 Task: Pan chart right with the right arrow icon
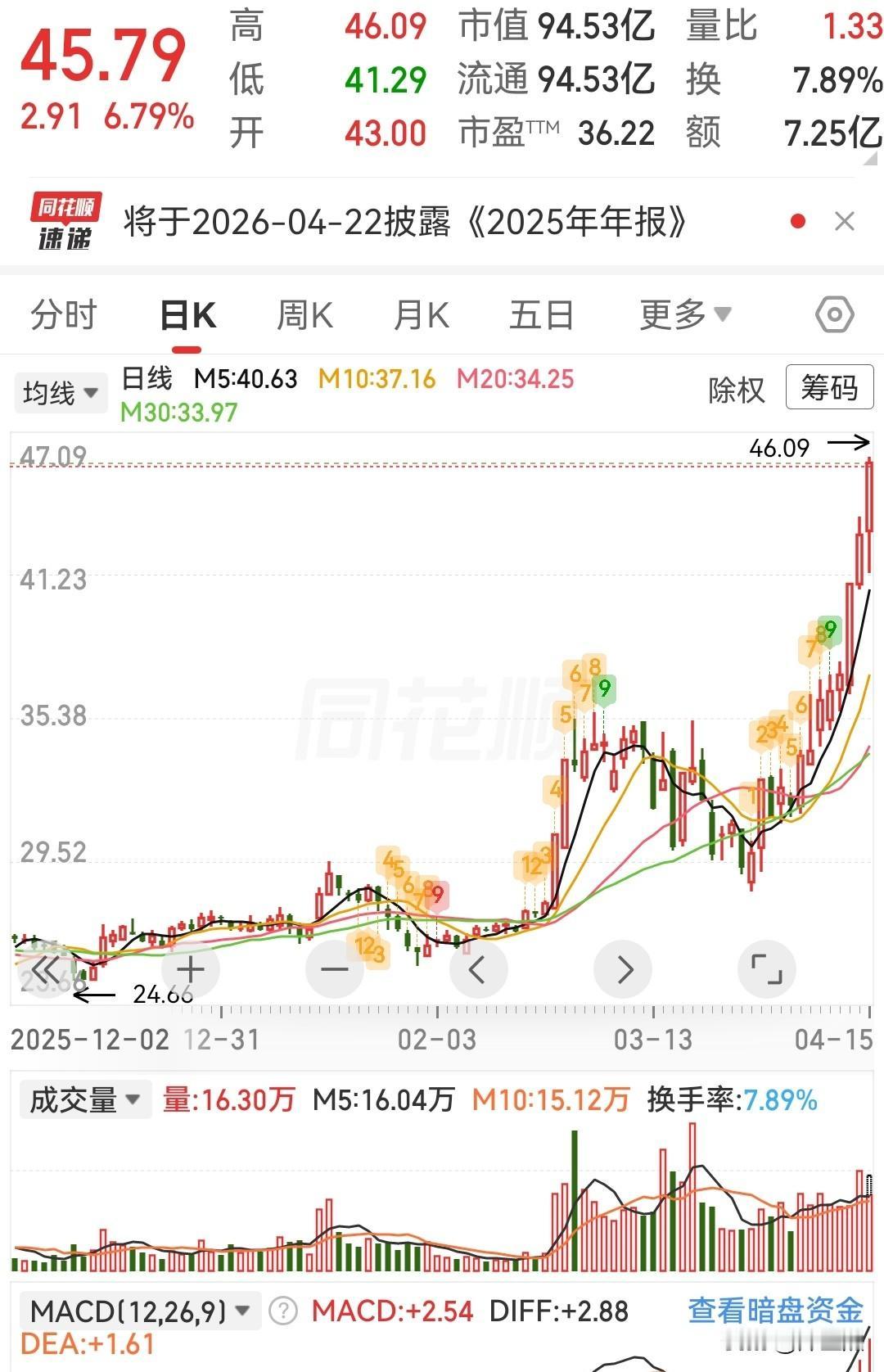click(624, 968)
